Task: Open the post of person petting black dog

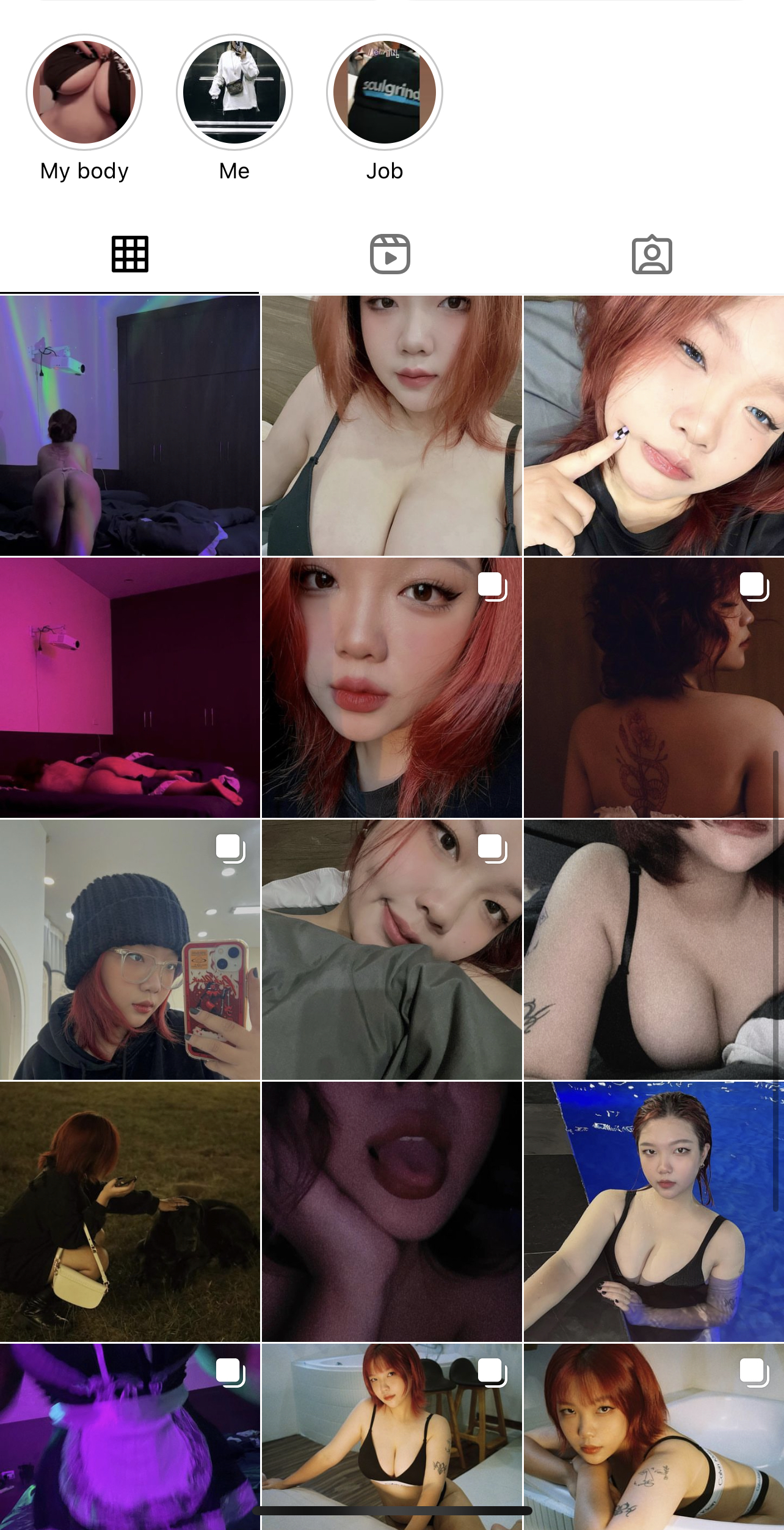Action: 129,1212
